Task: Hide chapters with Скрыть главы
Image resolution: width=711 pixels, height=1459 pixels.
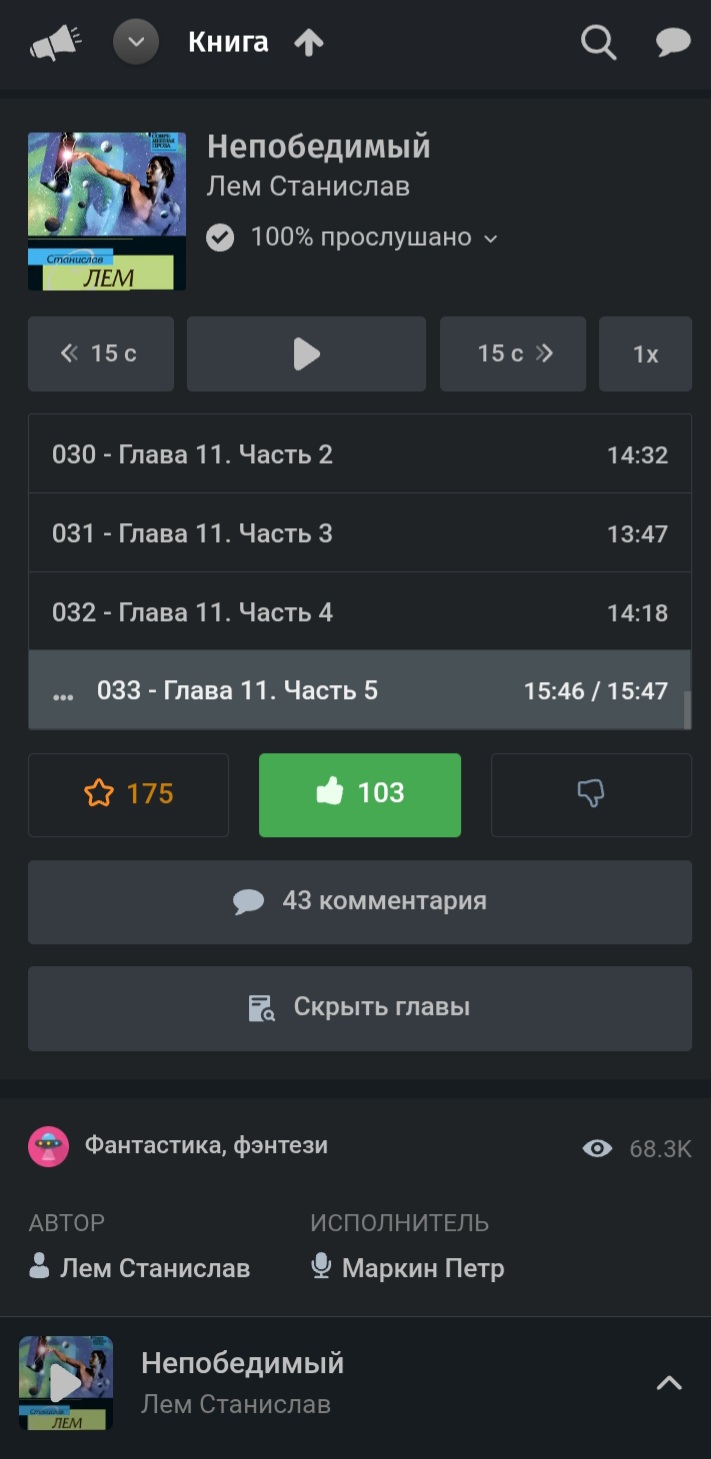Action: 359,1008
